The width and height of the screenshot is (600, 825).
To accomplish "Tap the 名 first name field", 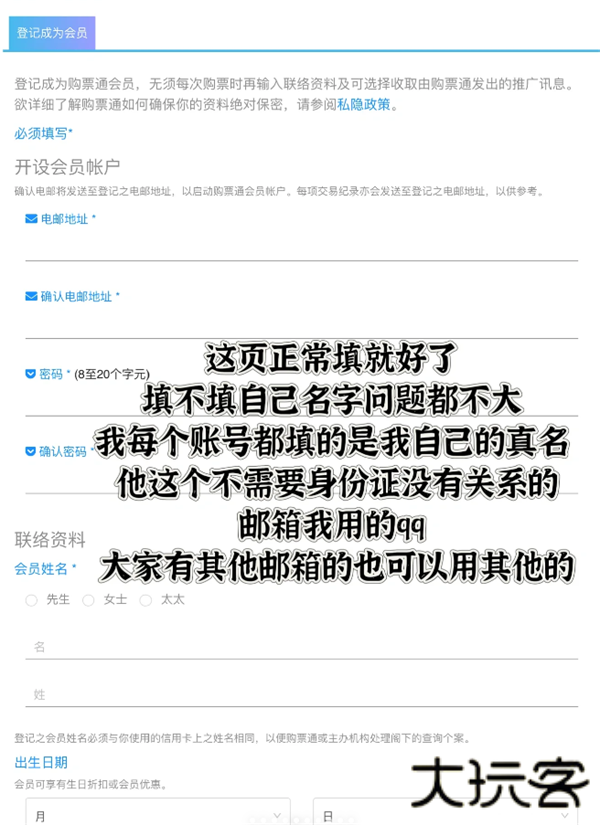I will pos(300,646).
